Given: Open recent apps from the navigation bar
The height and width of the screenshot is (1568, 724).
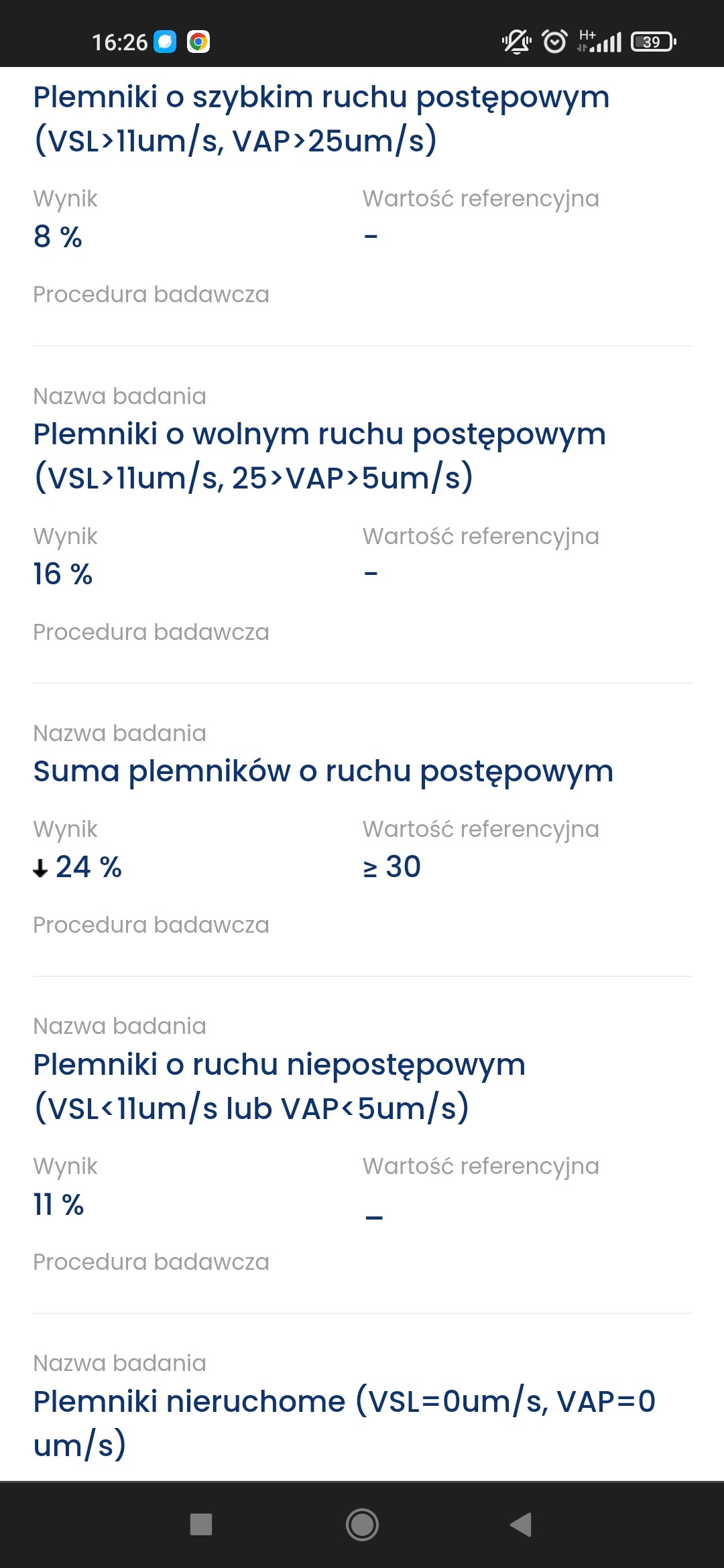Looking at the screenshot, I should (x=201, y=1524).
